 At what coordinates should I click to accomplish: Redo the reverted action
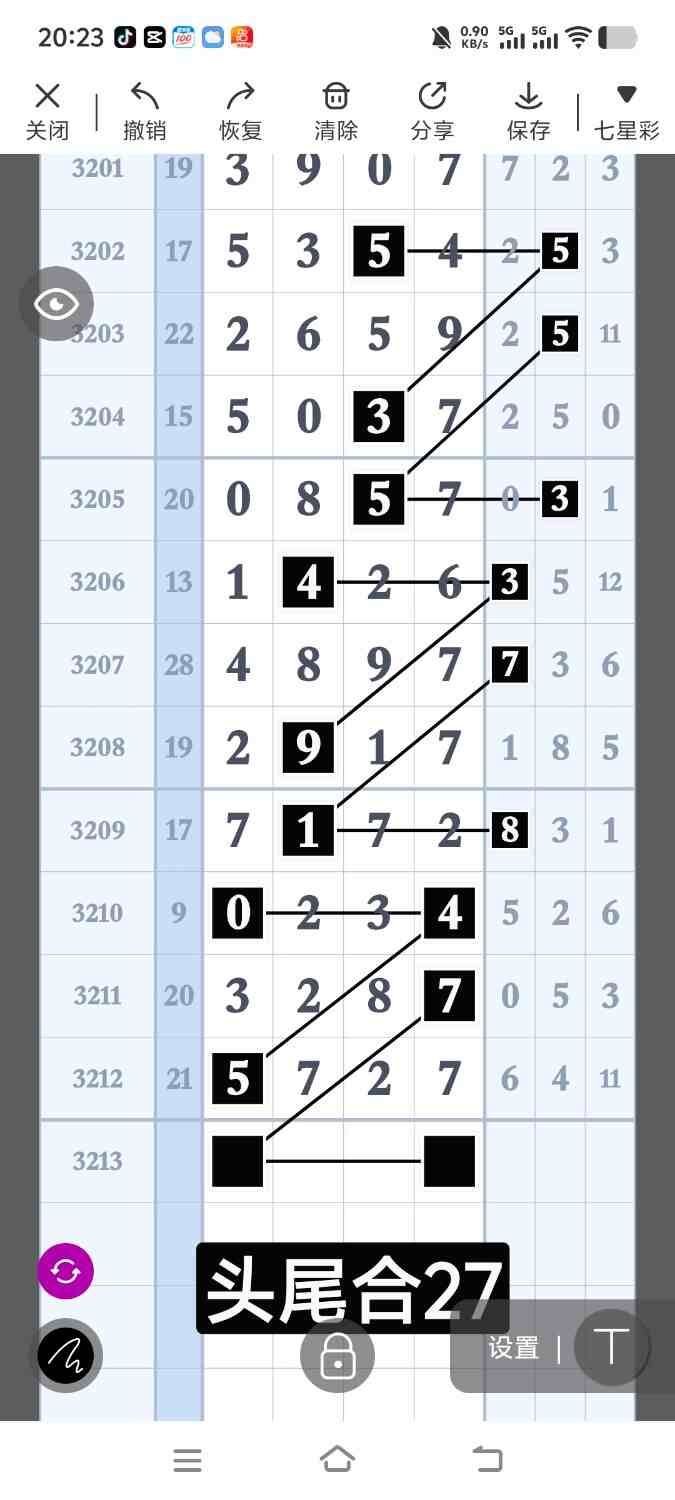pyautogui.click(x=240, y=111)
